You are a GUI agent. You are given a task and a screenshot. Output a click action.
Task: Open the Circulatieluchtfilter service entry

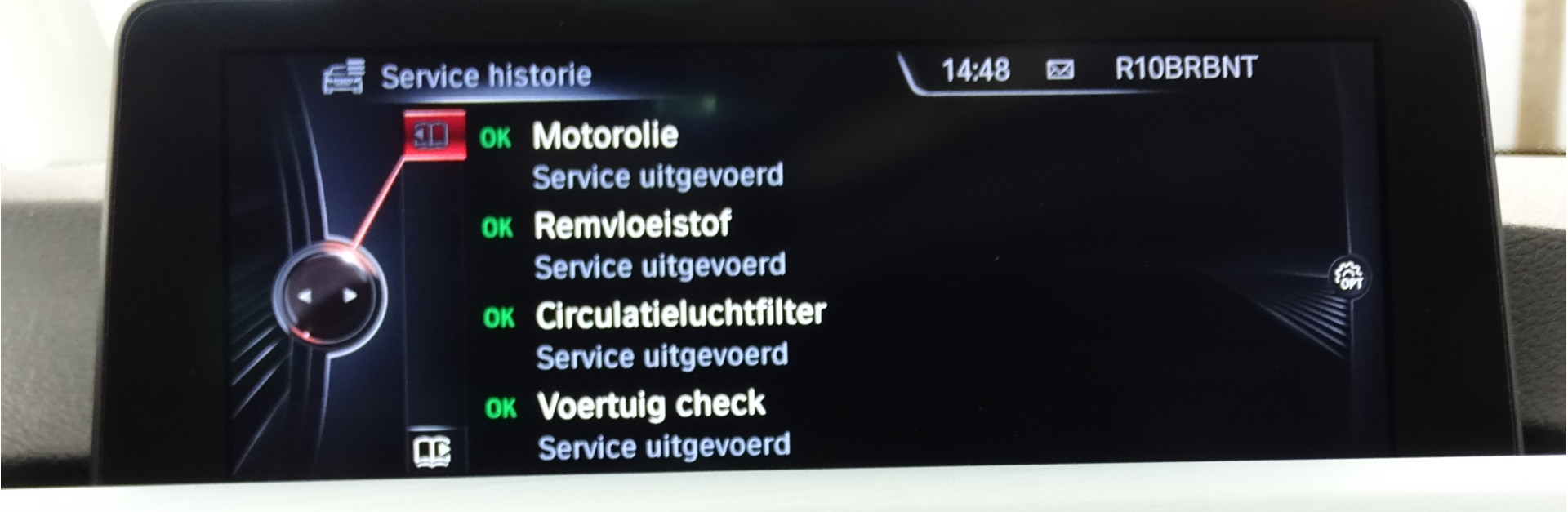(680, 315)
